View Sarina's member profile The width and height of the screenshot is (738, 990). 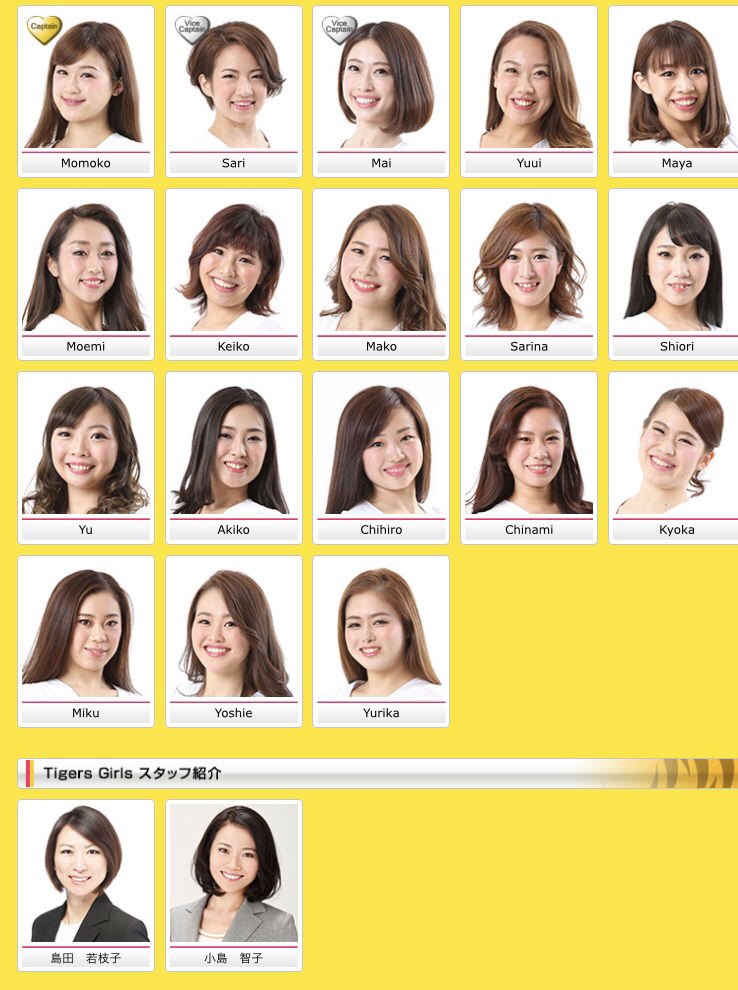click(529, 275)
